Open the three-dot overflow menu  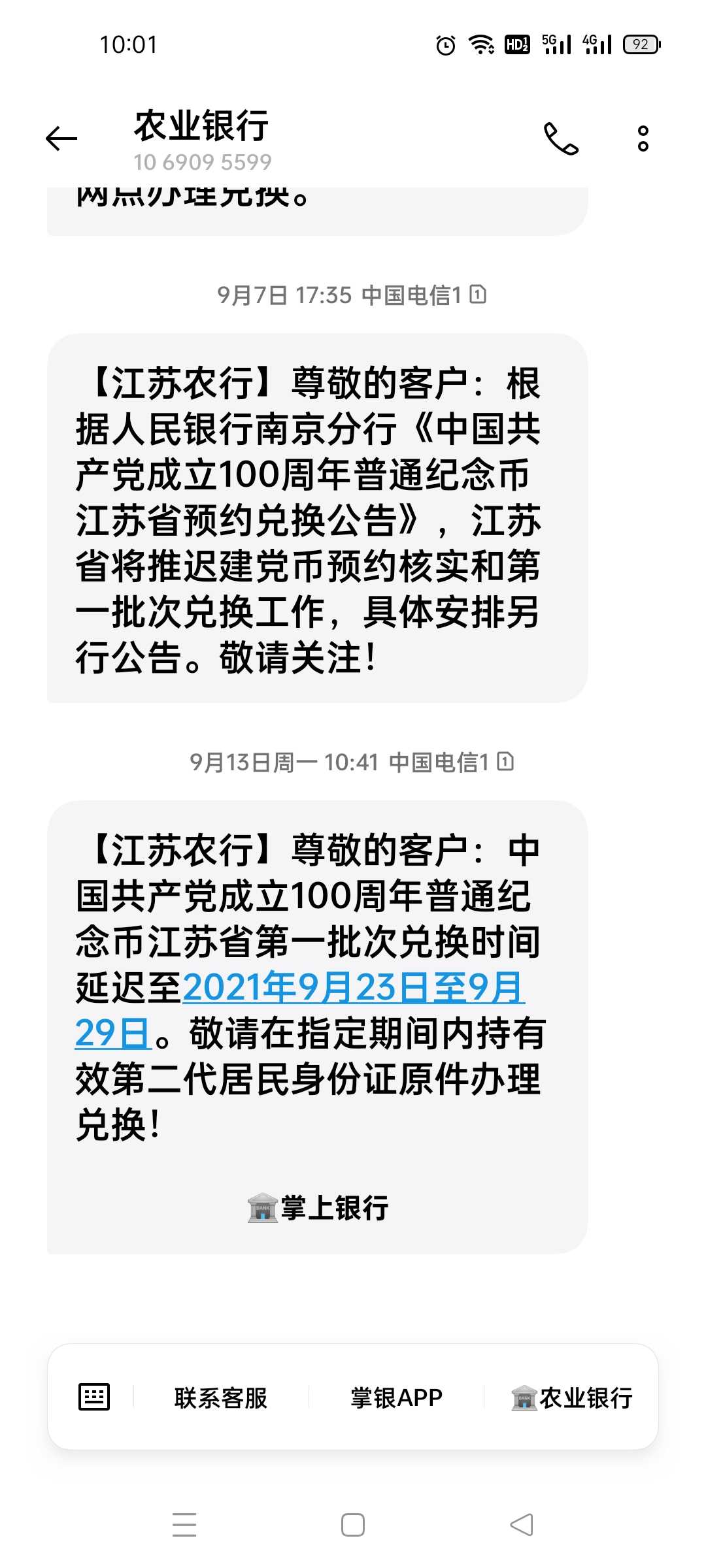click(x=643, y=139)
